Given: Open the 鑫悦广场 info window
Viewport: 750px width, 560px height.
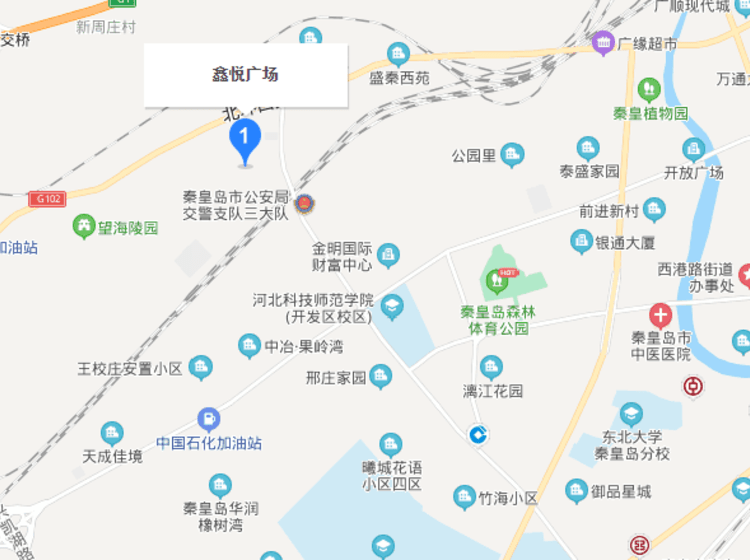Looking at the screenshot, I should point(246,75).
